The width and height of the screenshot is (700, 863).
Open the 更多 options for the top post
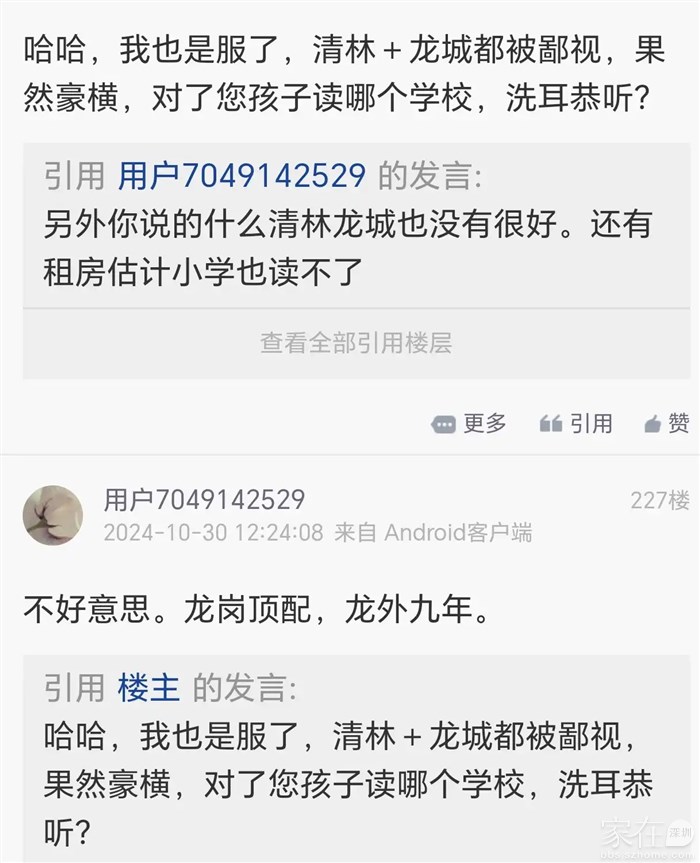click(x=469, y=424)
